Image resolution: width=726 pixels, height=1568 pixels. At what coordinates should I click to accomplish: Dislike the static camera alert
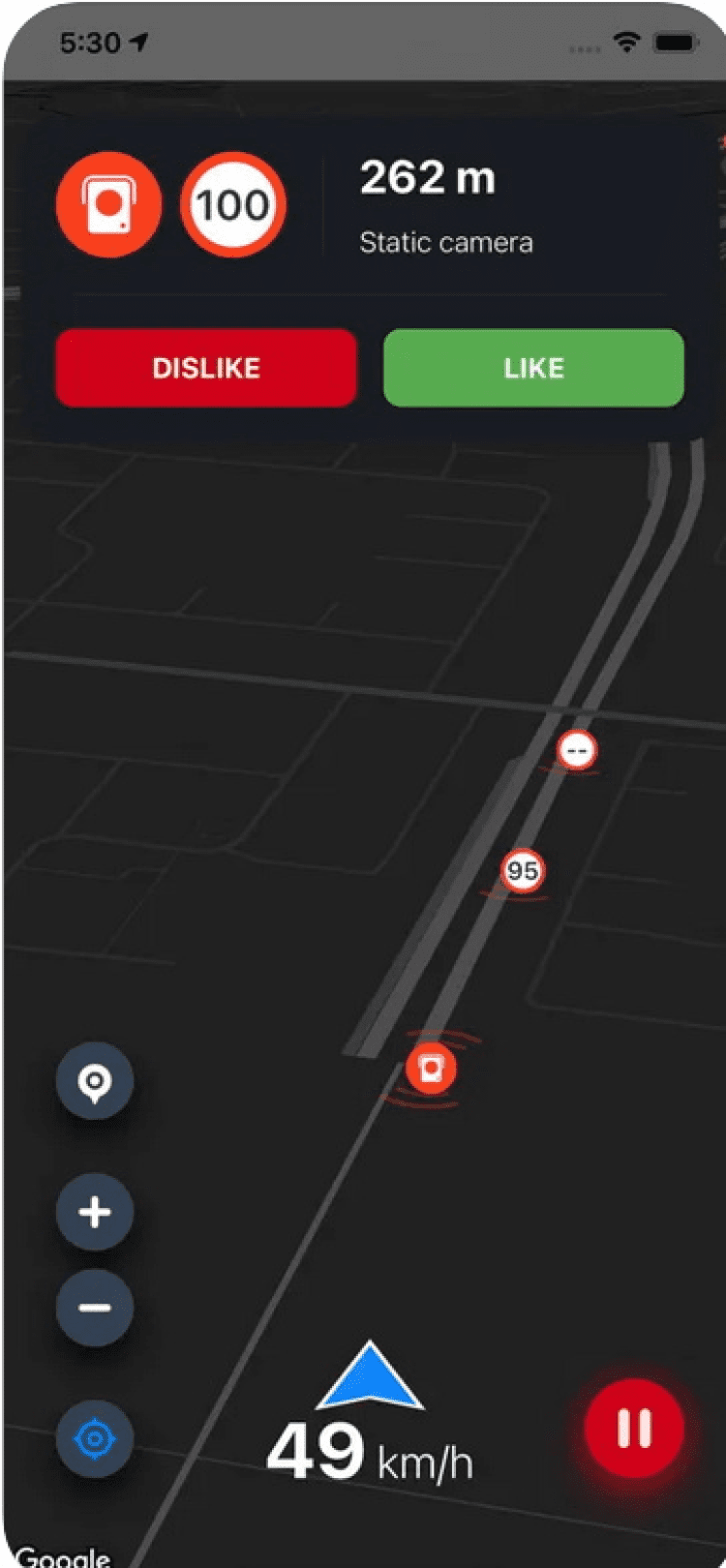pyautogui.click(x=205, y=368)
